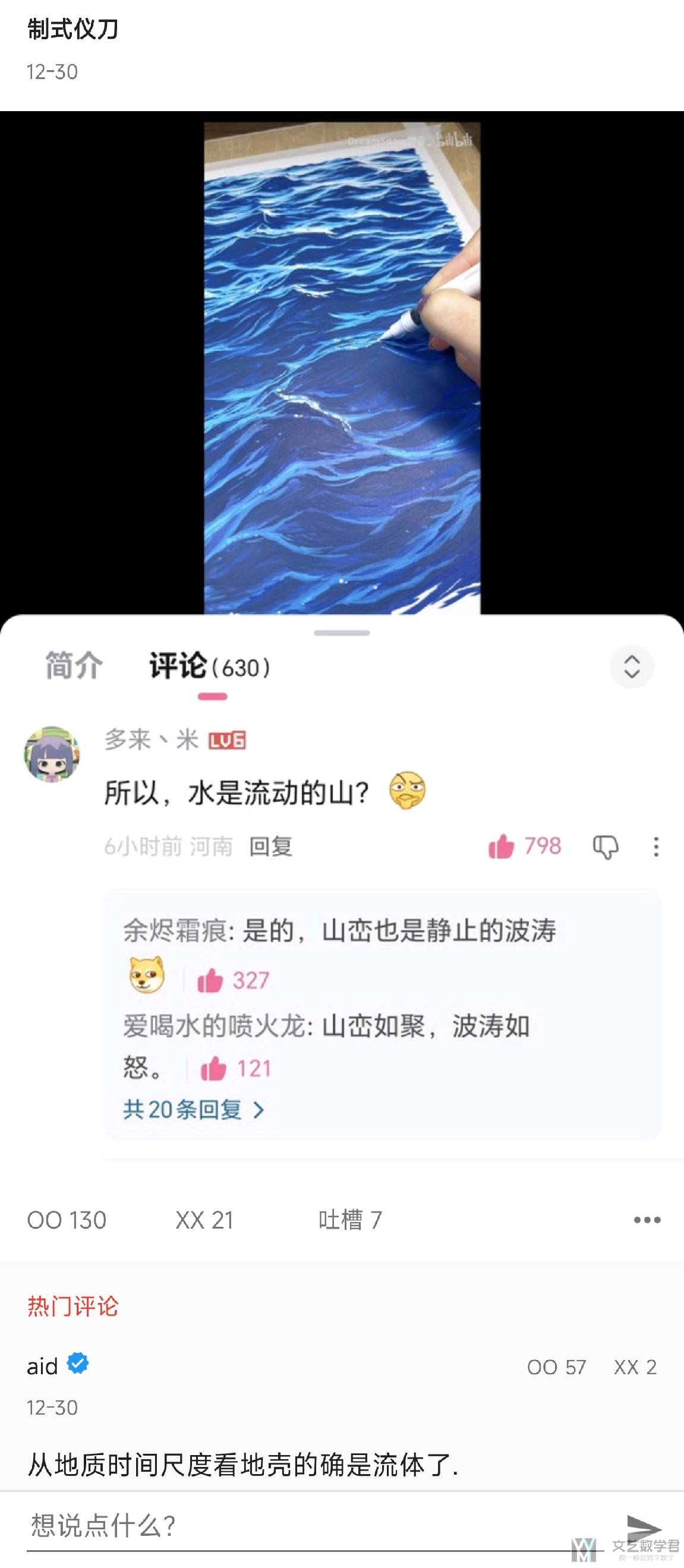
Task: Open the three-dot menu on 多来丶米's comment
Action: [x=655, y=846]
